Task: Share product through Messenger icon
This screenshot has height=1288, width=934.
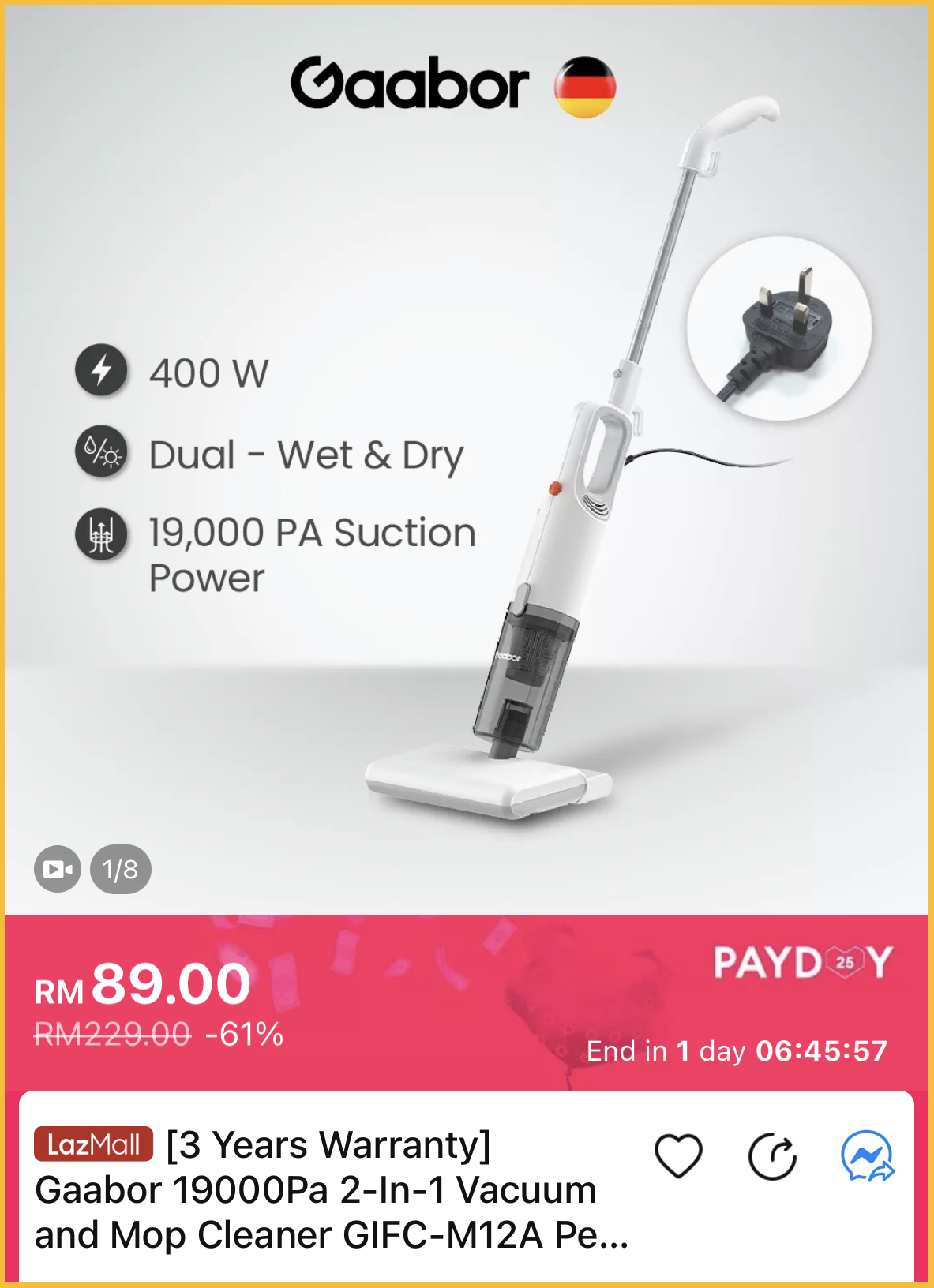Action: (867, 1157)
